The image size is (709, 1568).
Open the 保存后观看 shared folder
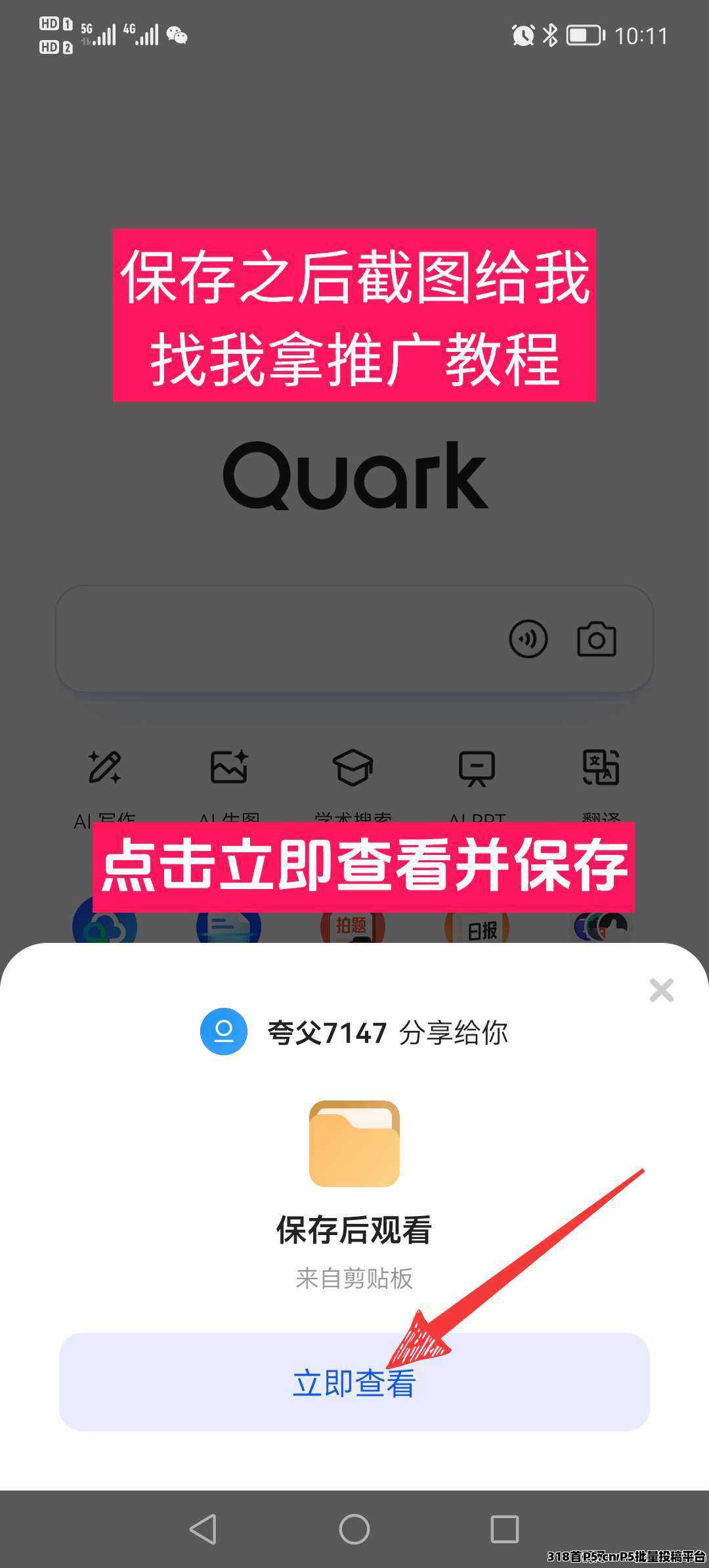click(354, 1144)
